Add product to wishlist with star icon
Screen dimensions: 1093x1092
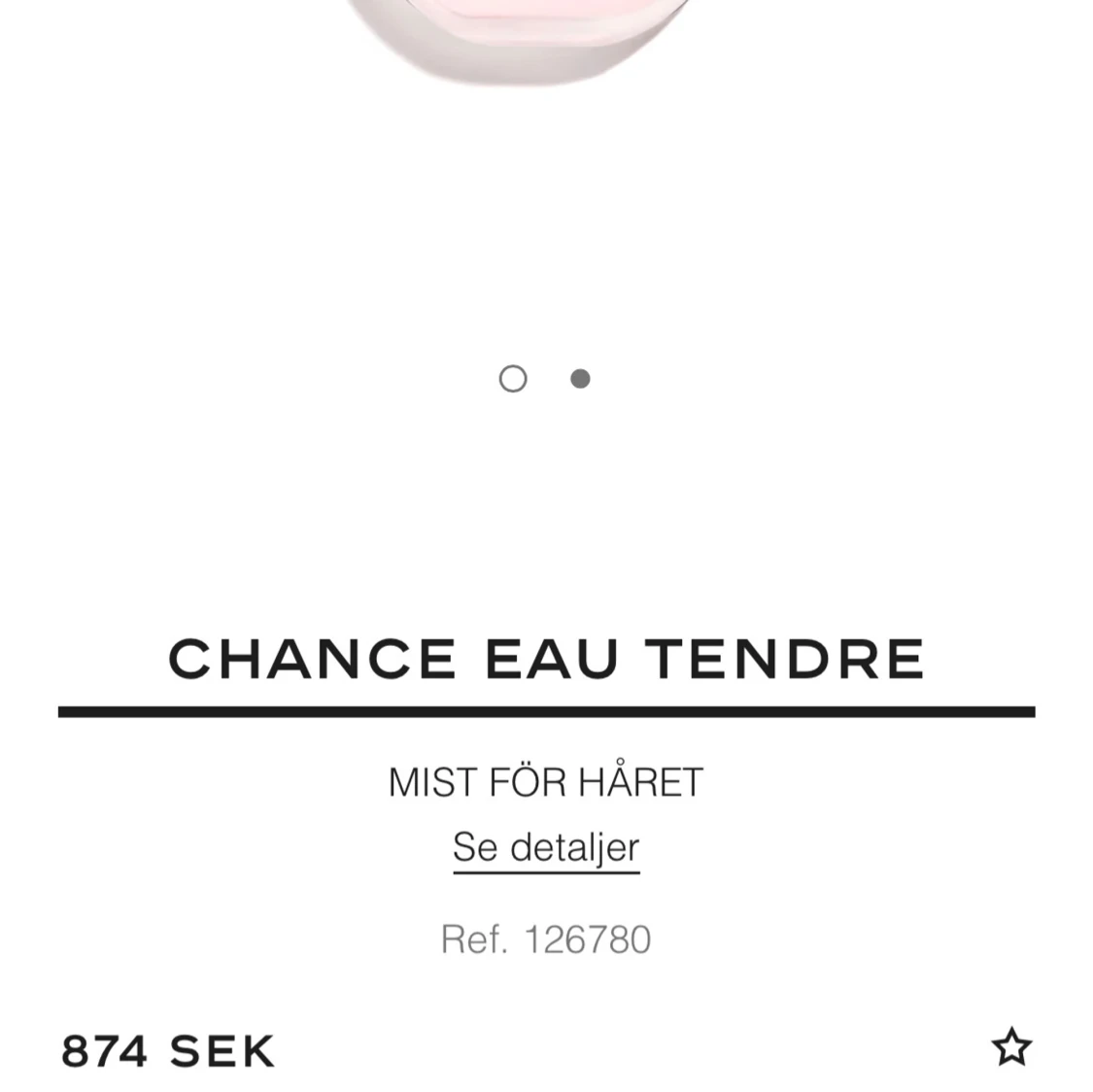pos(1010,1047)
